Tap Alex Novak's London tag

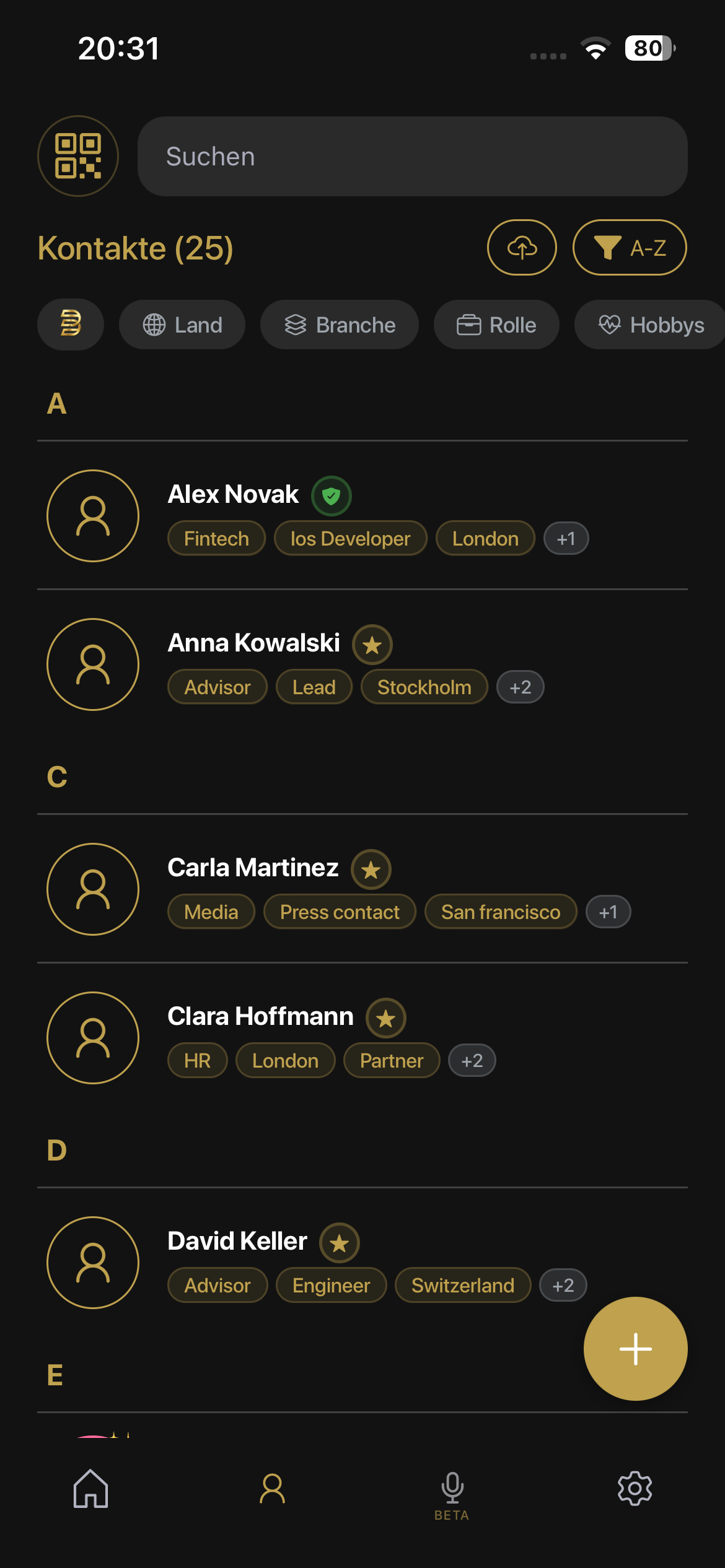point(485,538)
